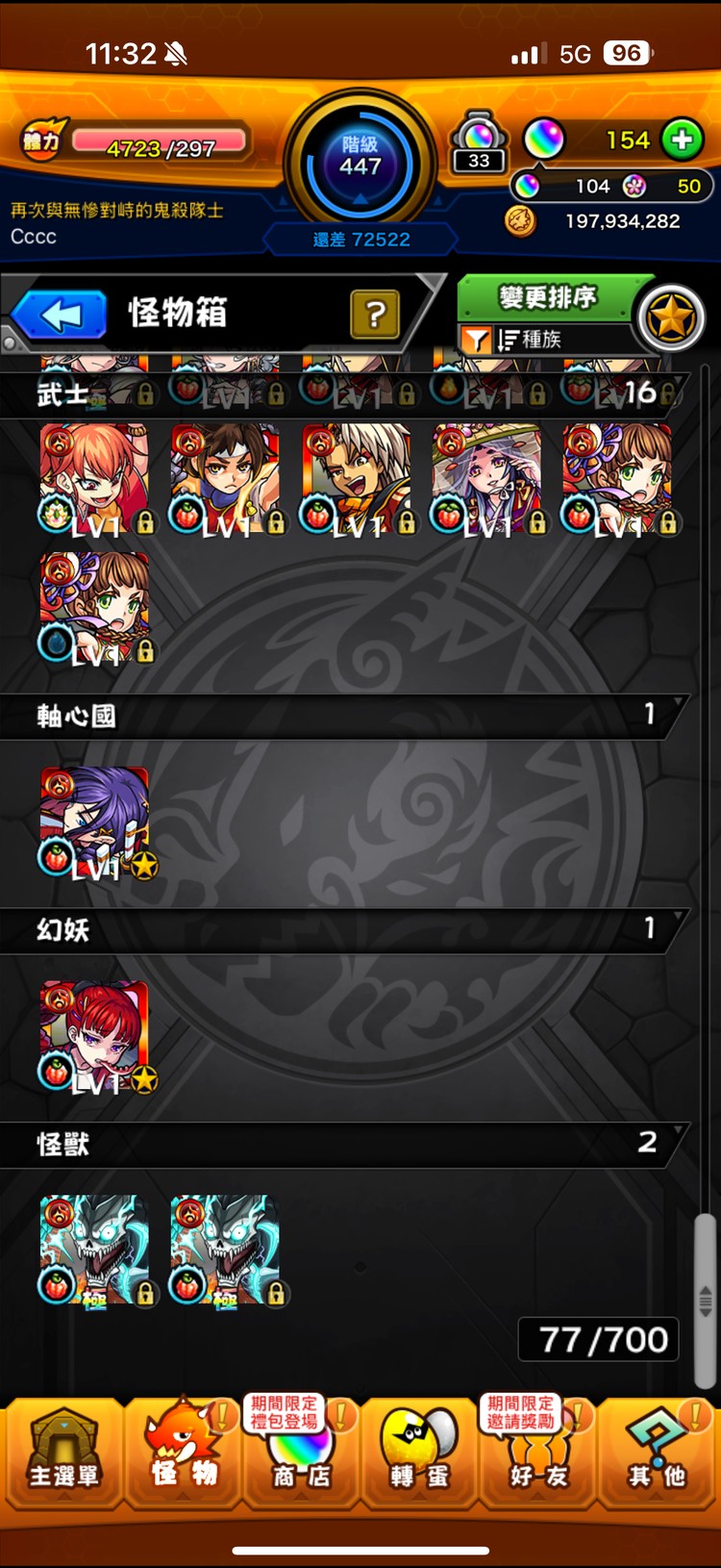Screen dimensions: 721x1568
Task: Tap the gold star favorites button
Action: point(670,318)
